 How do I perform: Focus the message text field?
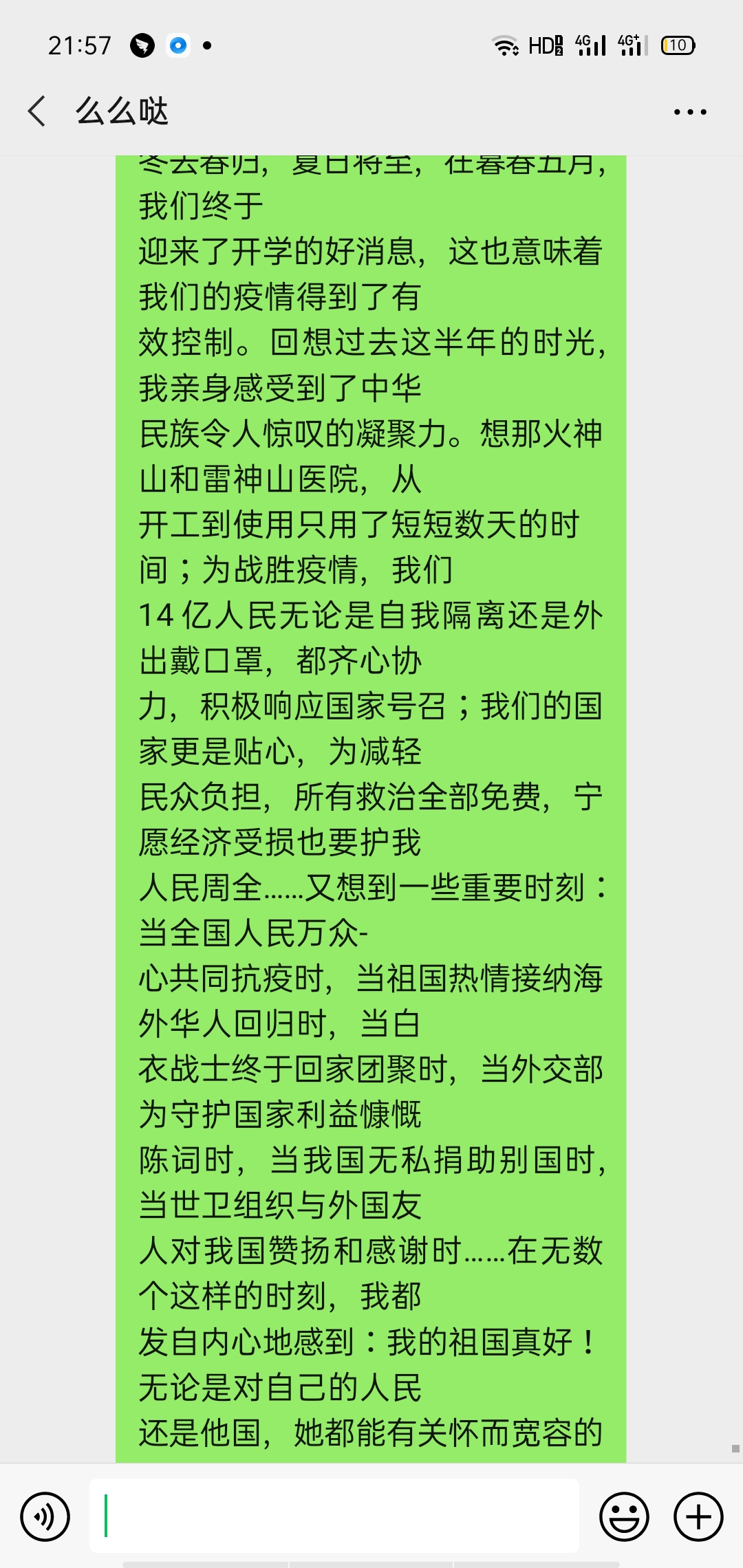click(x=334, y=1516)
